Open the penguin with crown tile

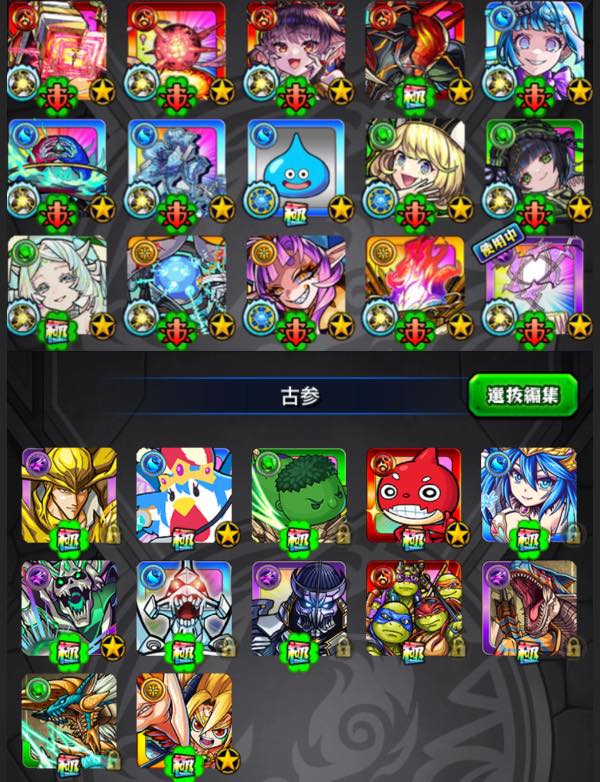[x=183, y=495]
